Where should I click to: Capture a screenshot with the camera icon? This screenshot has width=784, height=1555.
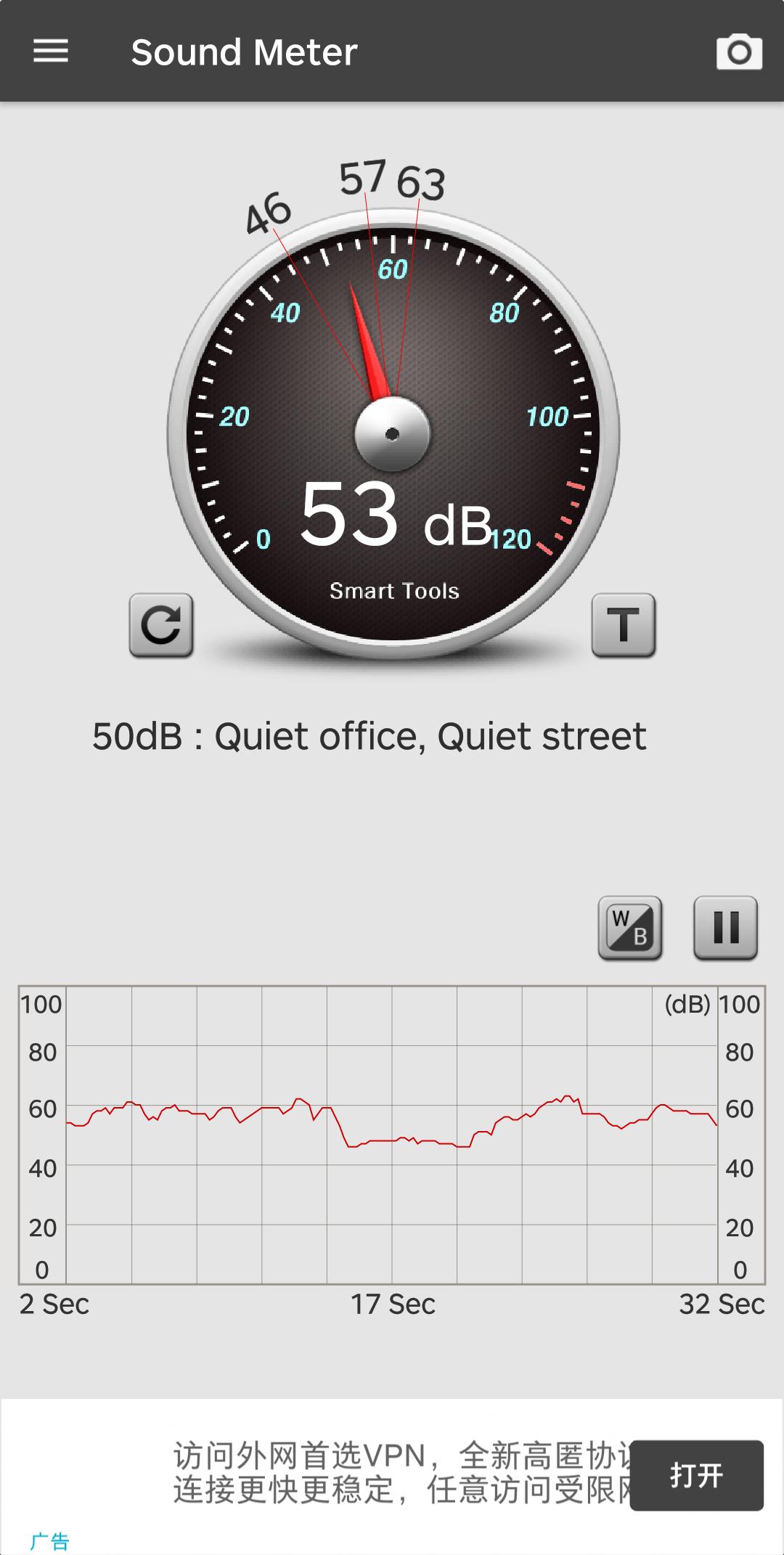point(739,52)
